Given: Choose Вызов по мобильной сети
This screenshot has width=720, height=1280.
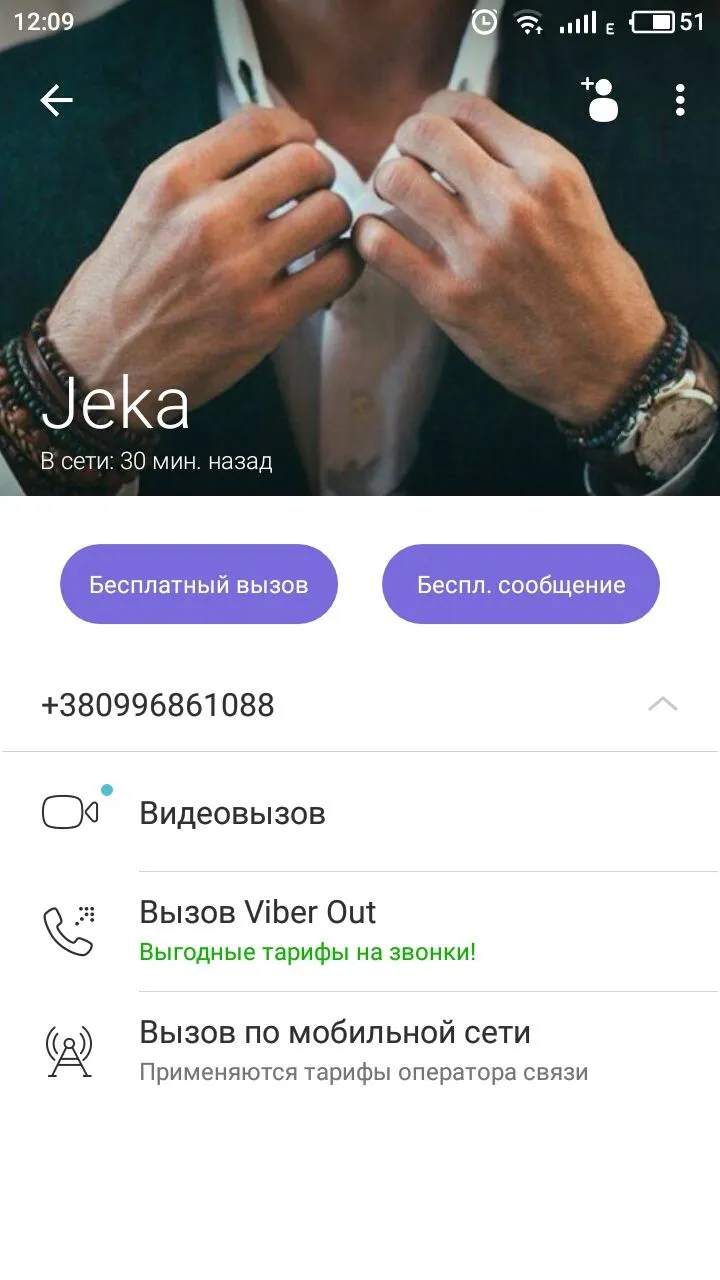Looking at the screenshot, I should pos(335,1050).
